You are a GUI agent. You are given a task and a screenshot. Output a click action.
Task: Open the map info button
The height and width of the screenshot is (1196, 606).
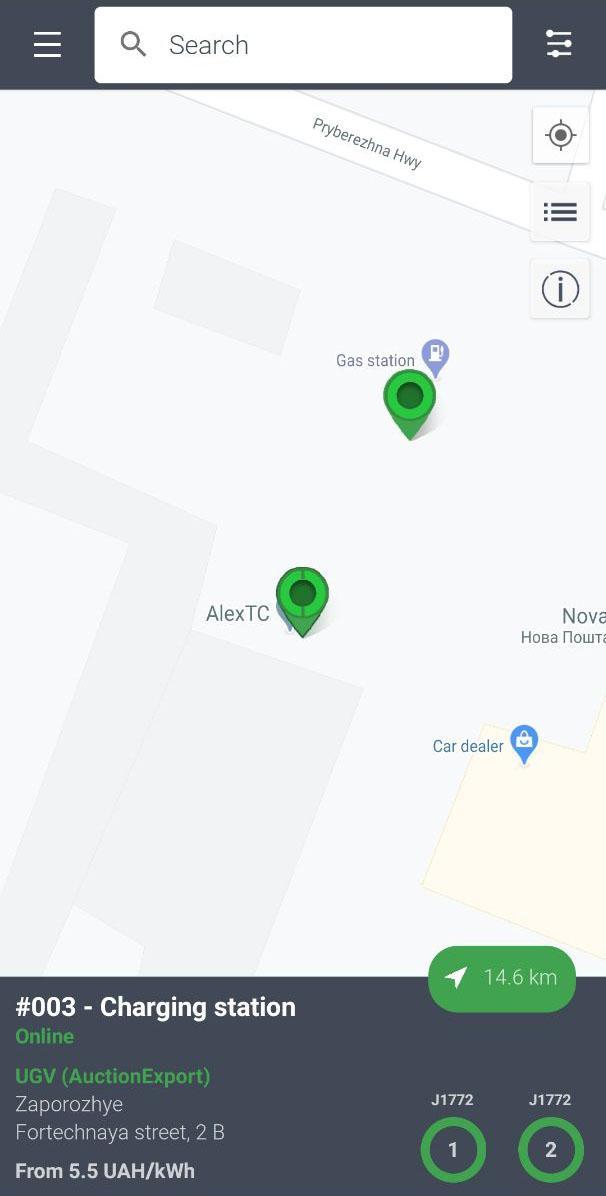pyautogui.click(x=560, y=289)
